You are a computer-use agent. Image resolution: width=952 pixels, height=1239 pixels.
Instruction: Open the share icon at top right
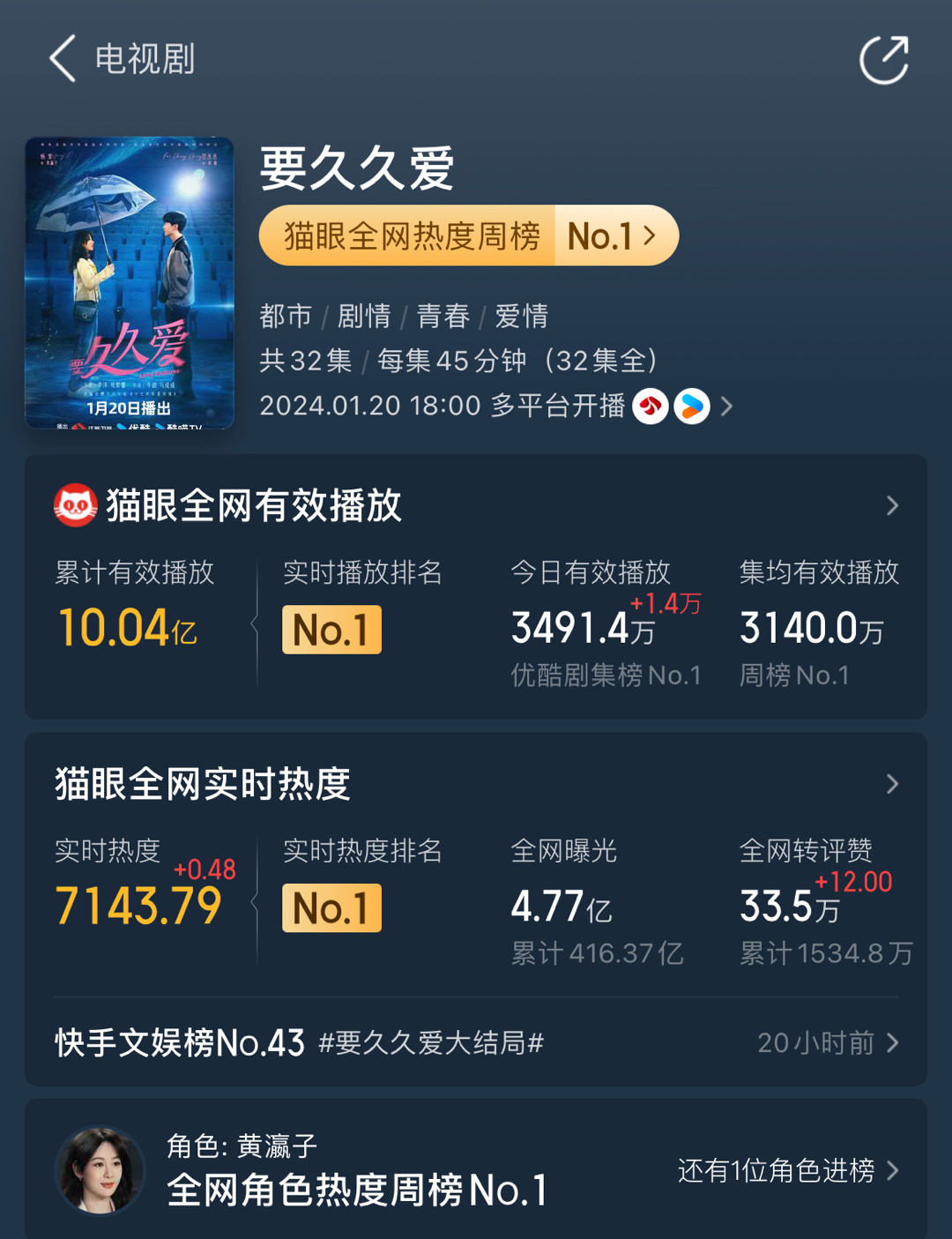[x=884, y=59]
